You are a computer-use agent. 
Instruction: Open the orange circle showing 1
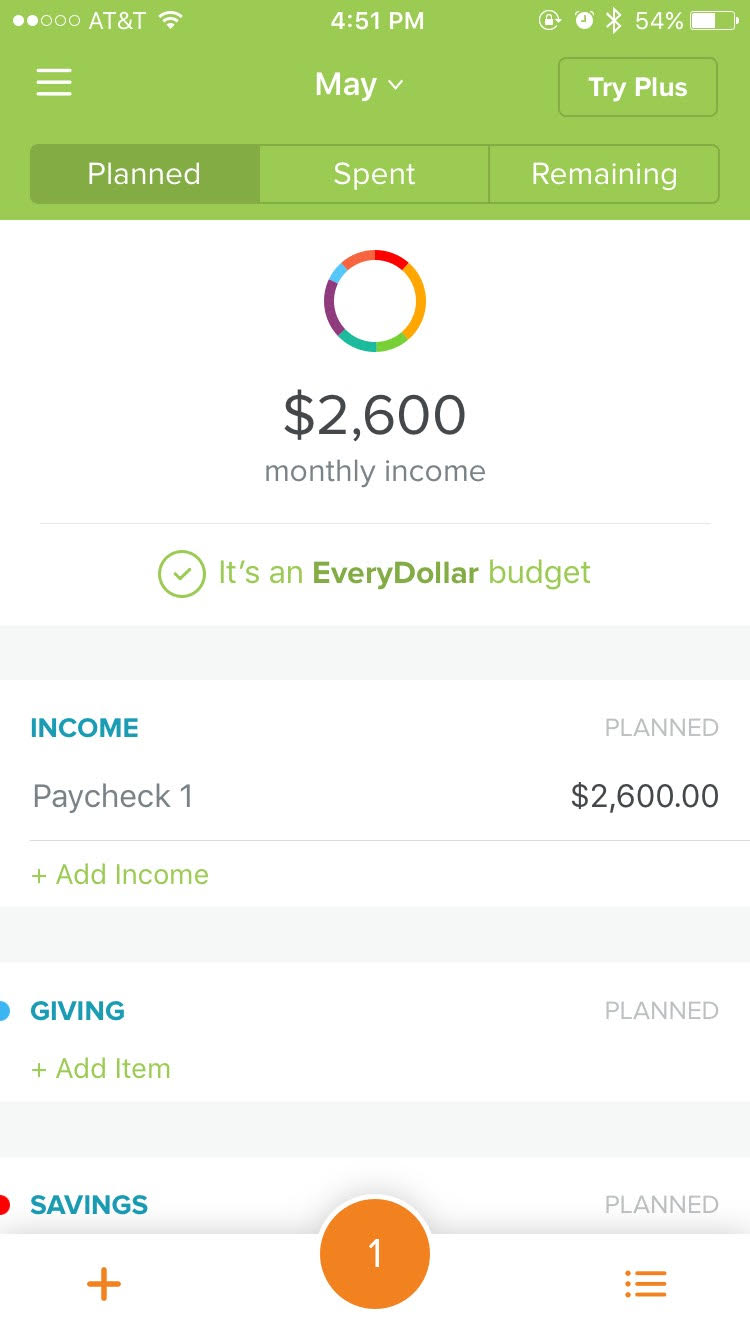click(x=375, y=1254)
